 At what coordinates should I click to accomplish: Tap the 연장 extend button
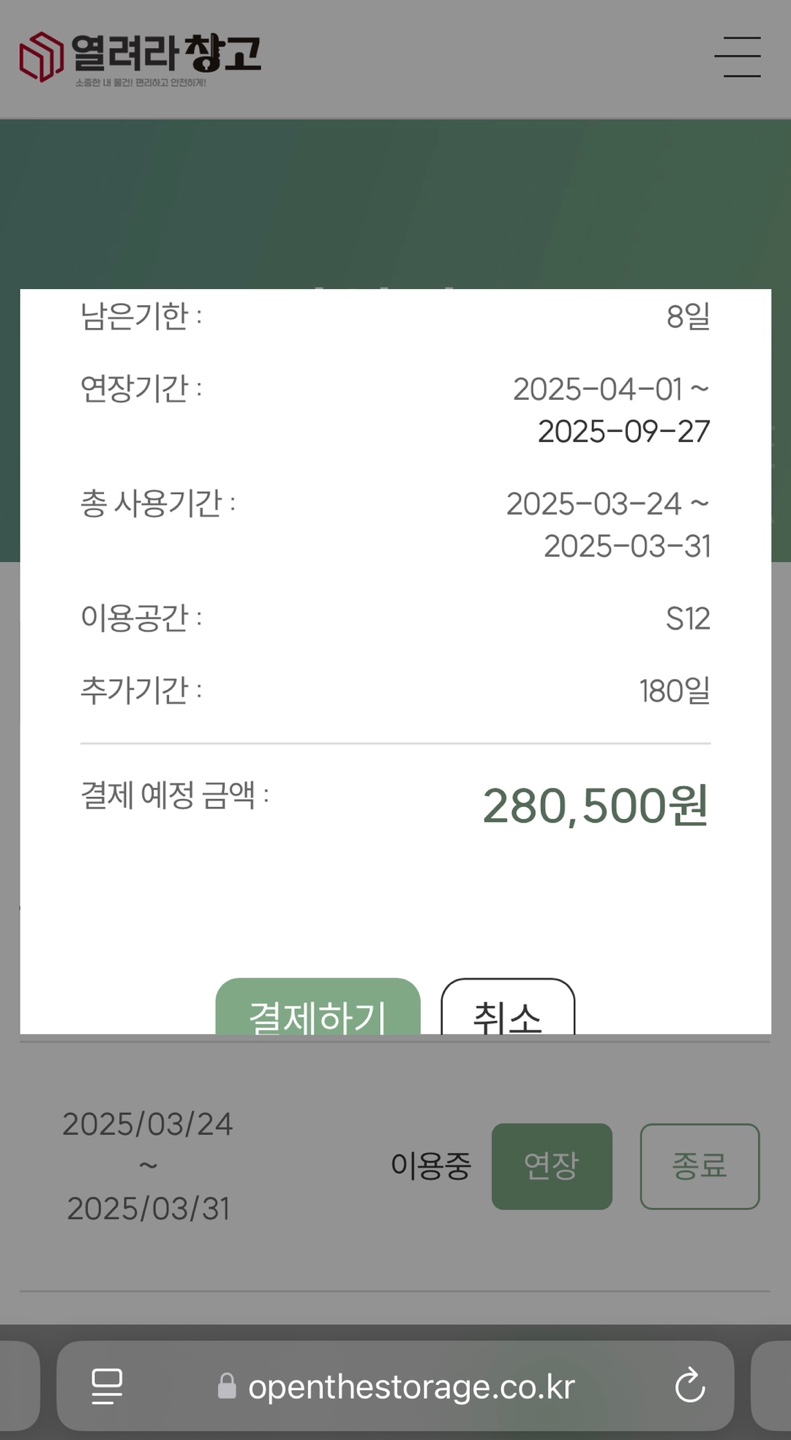(x=552, y=1166)
